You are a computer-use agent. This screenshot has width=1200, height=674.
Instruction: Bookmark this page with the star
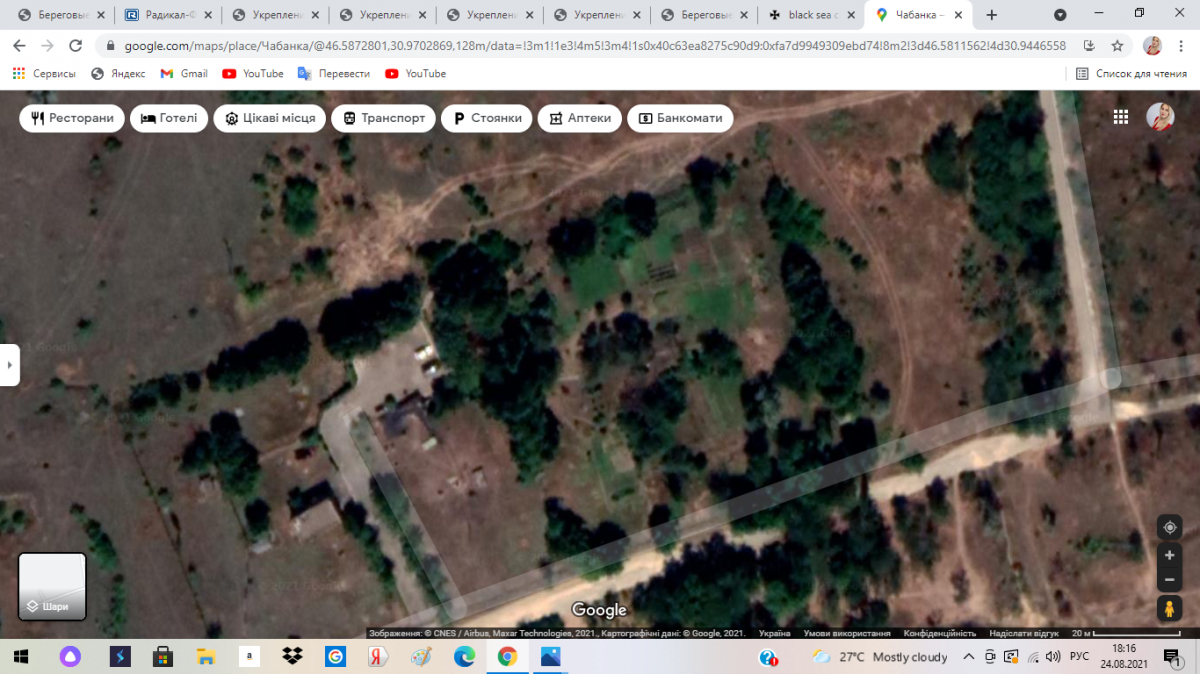click(1117, 46)
